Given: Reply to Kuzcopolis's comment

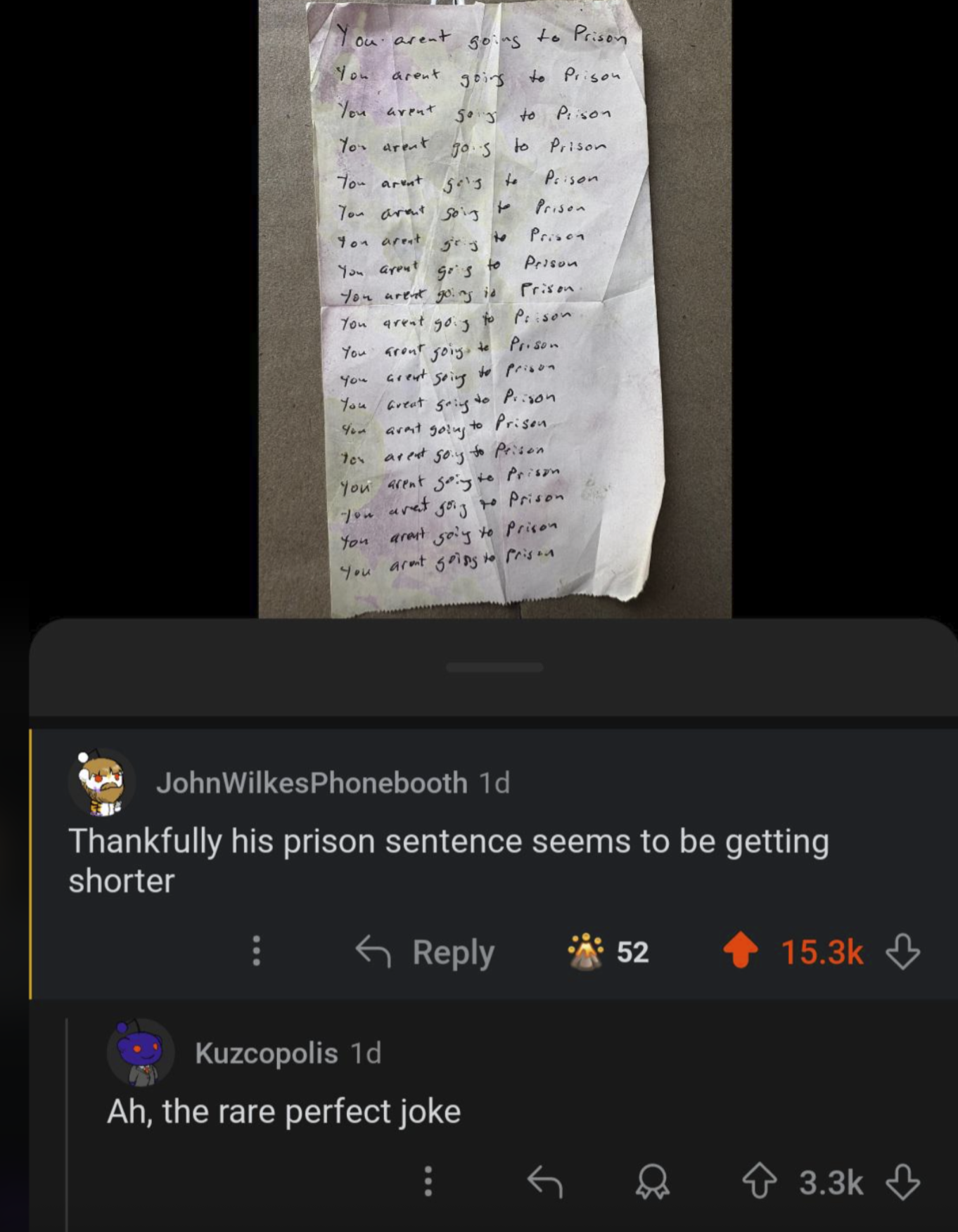Looking at the screenshot, I should tap(545, 1181).
